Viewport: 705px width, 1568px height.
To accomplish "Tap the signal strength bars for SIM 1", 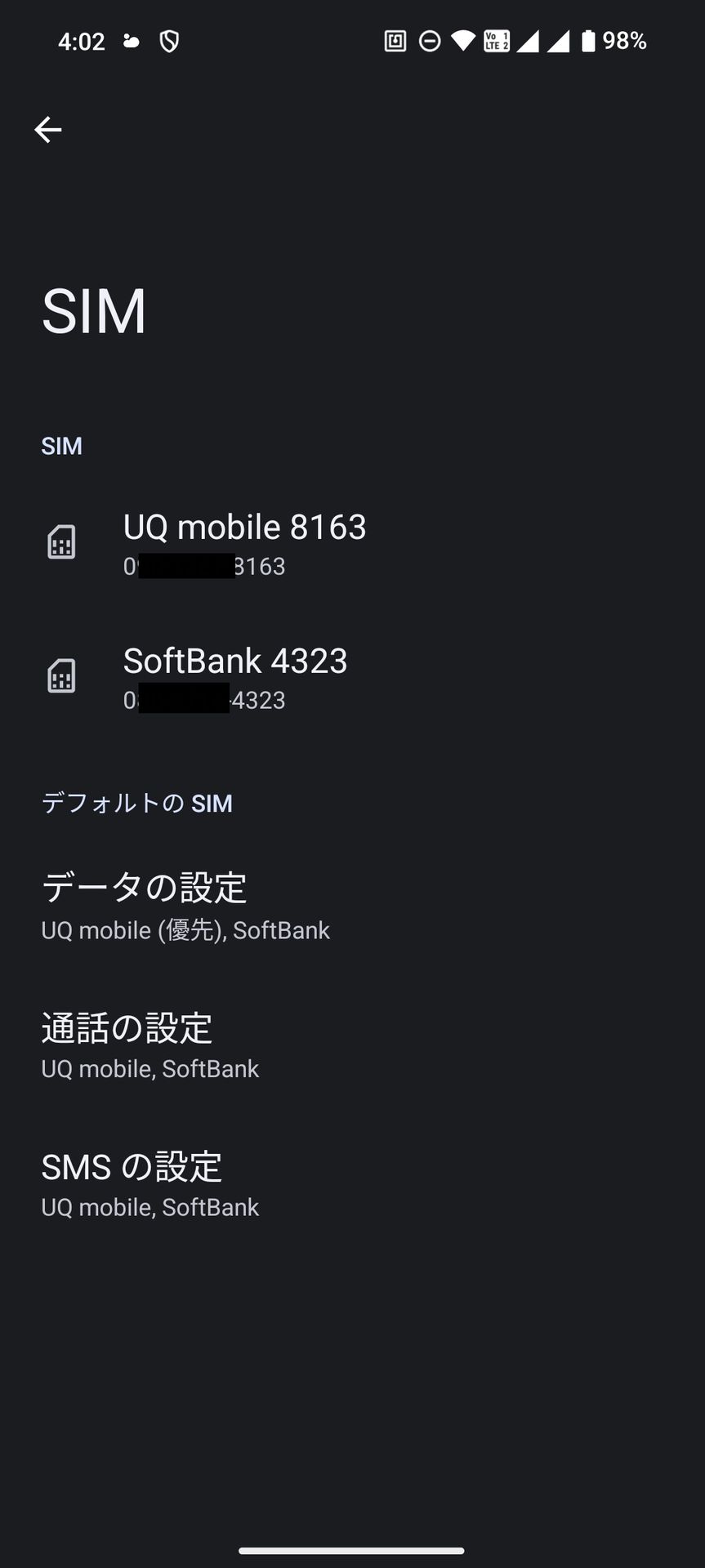I will pyautogui.click(x=529, y=40).
